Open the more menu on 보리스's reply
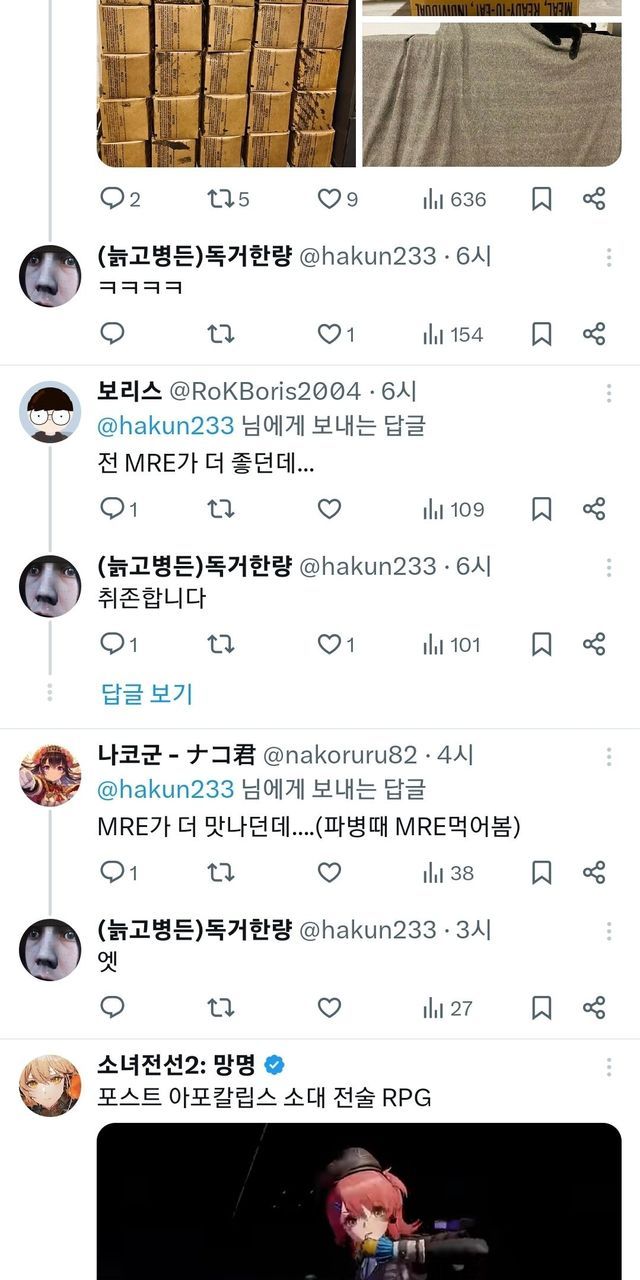The image size is (640, 1280). point(608,393)
